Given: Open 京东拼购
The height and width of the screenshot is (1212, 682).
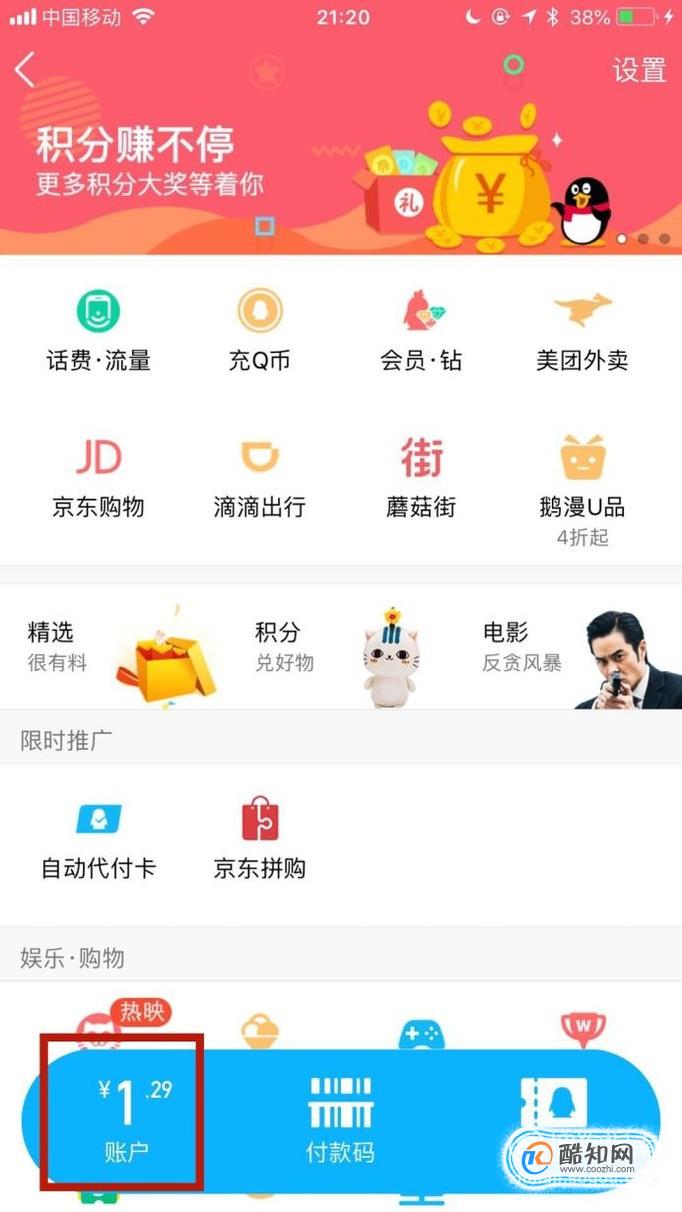Looking at the screenshot, I should tap(259, 840).
